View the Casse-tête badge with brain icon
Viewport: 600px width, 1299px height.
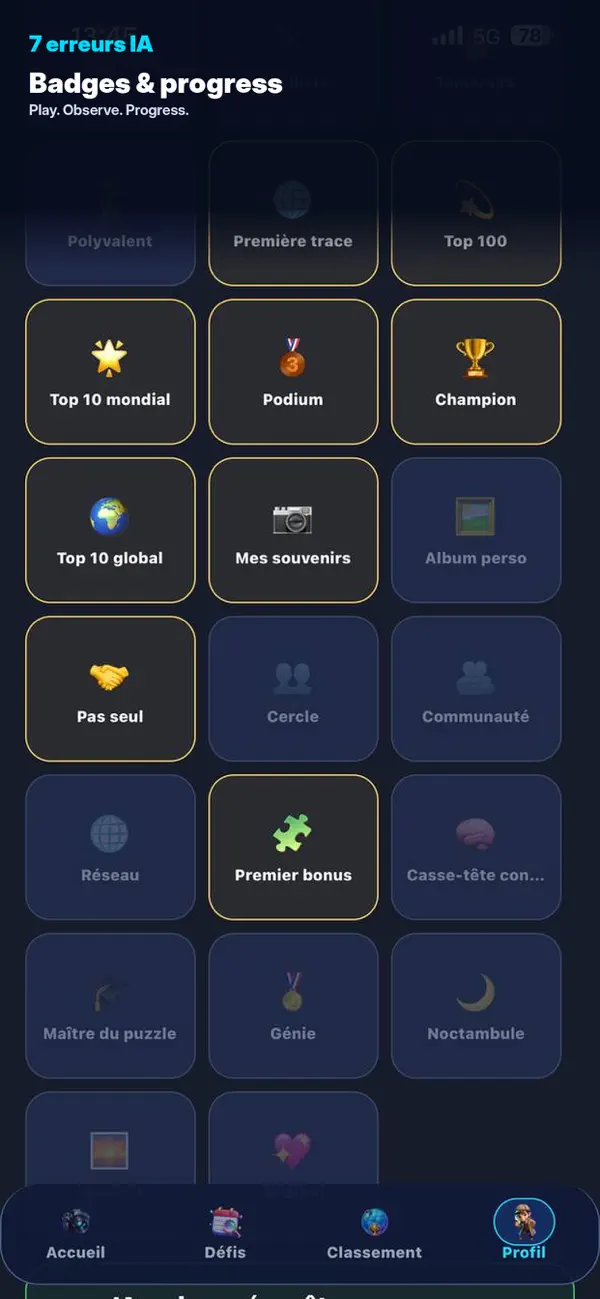click(476, 847)
